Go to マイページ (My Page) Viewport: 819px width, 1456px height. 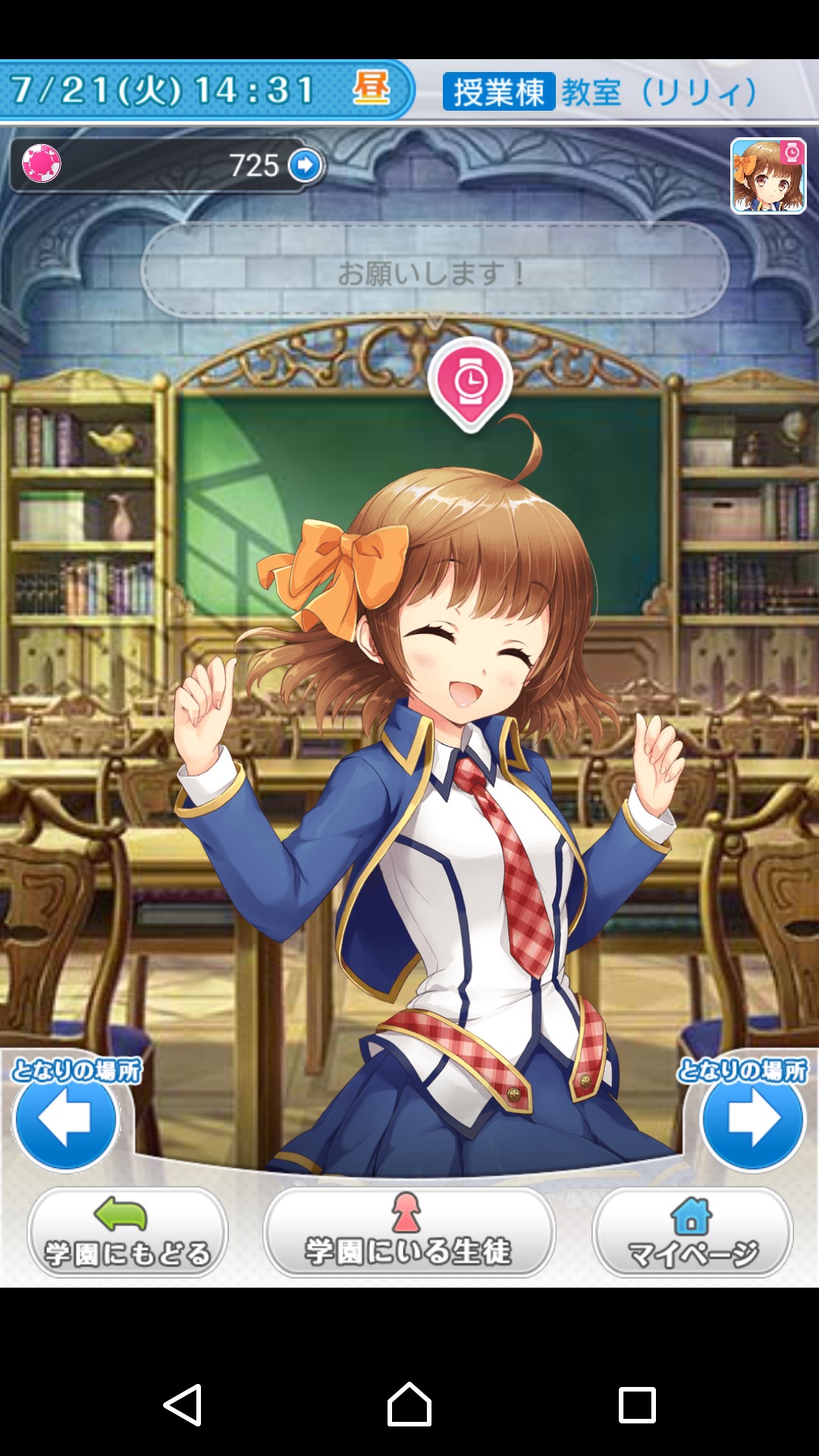pyautogui.click(x=692, y=1232)
